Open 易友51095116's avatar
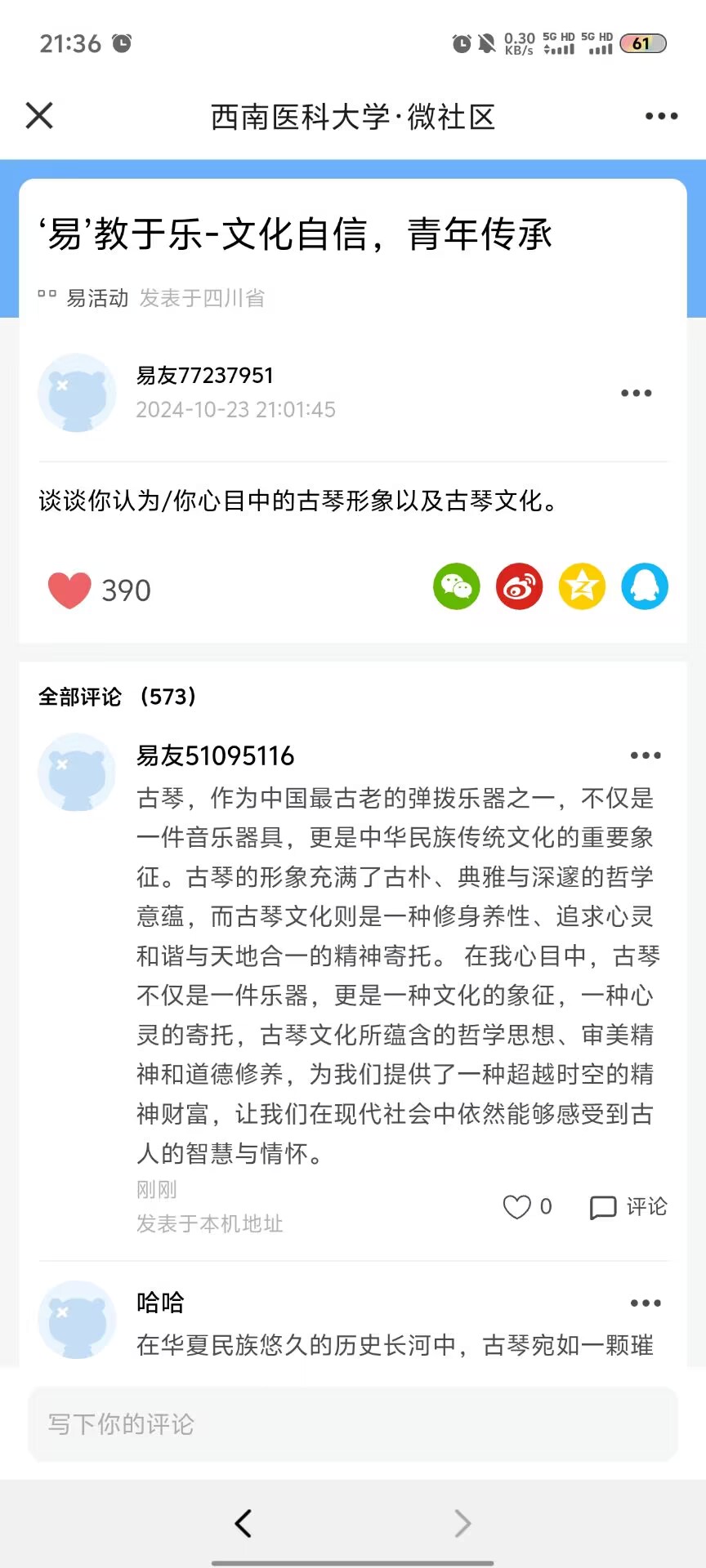The width and height of the screenshot is (706, 1568). (x=77, y=773)
